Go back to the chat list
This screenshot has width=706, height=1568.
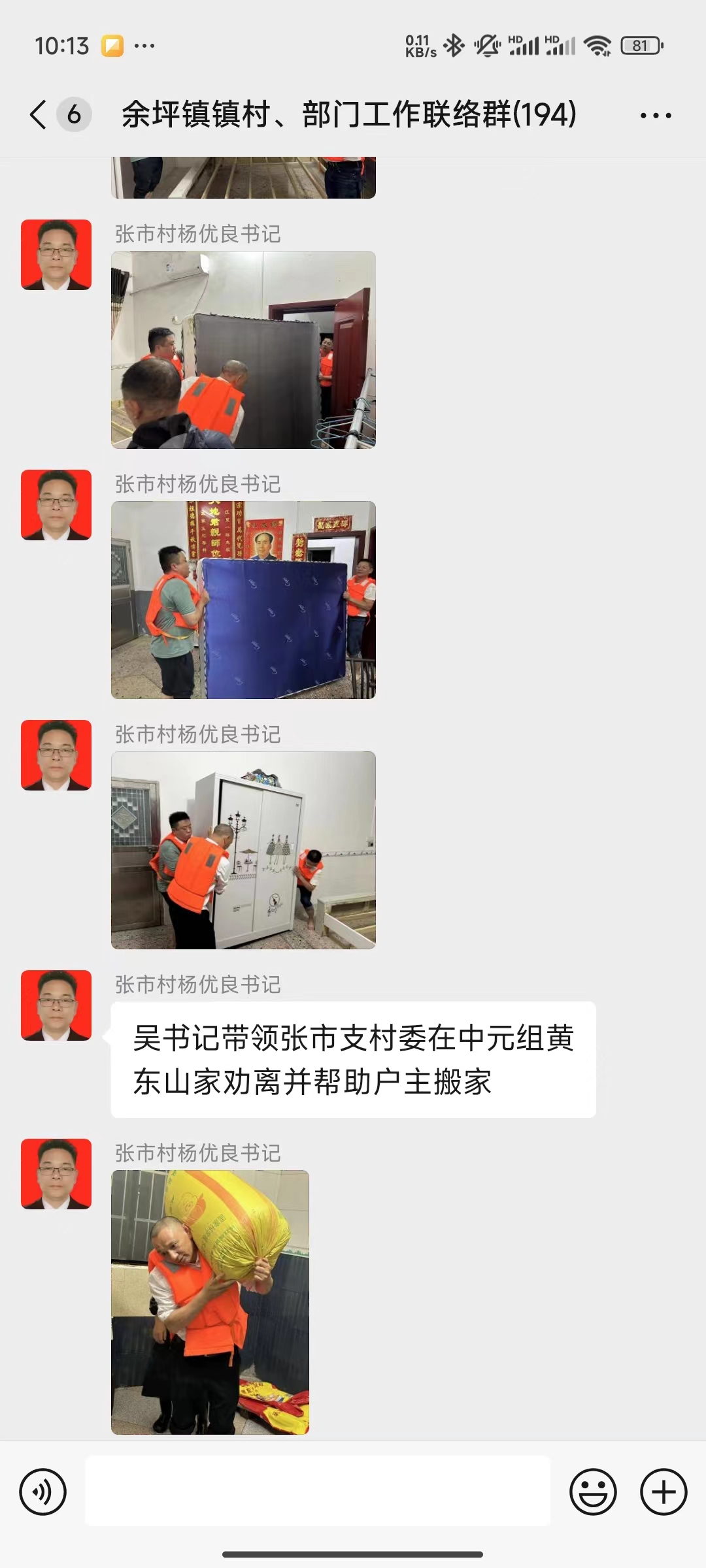tap(39, 115)
